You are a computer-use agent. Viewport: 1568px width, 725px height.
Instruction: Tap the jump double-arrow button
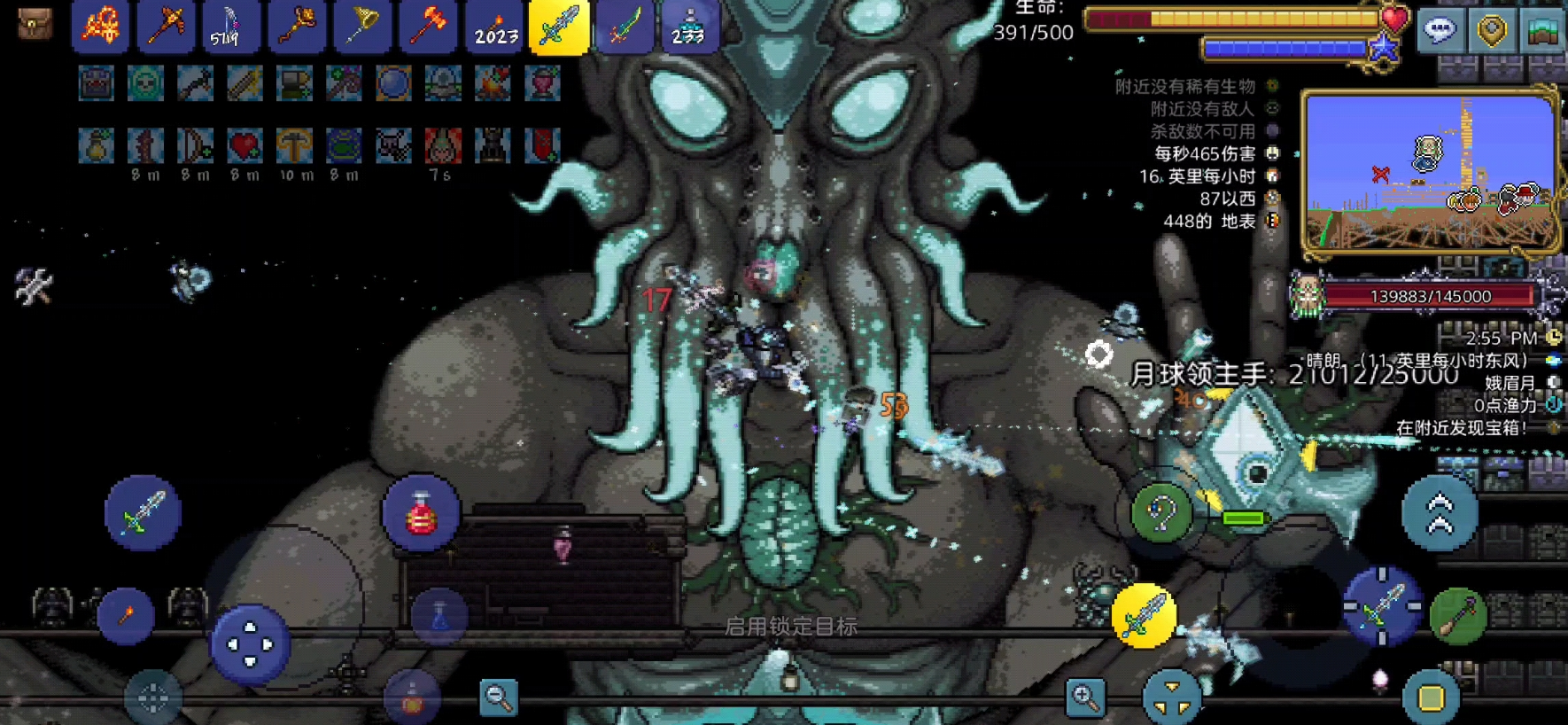pos(1440,514)
